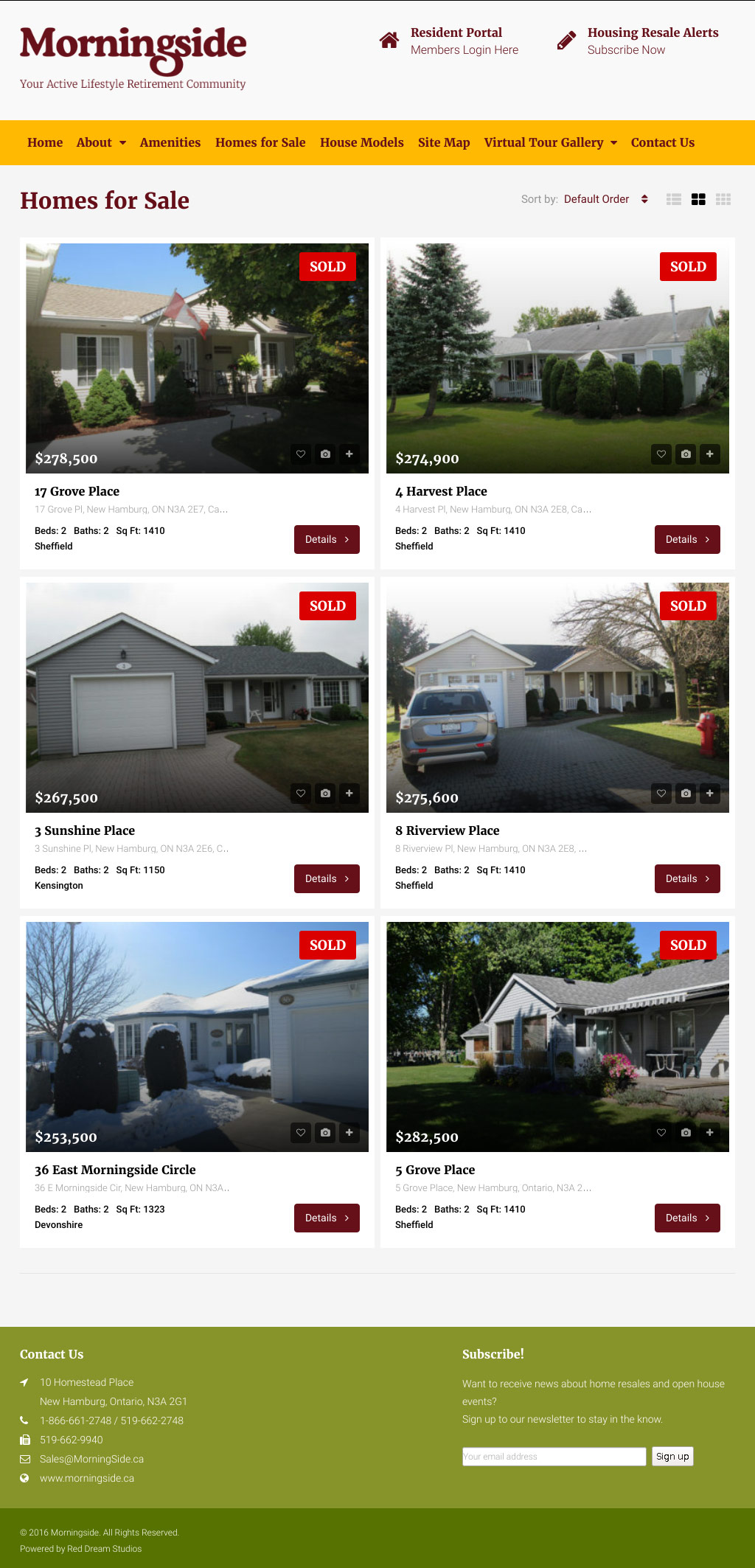
Task: Add 8 Riverview Place to compare
Action: [710, 794]
